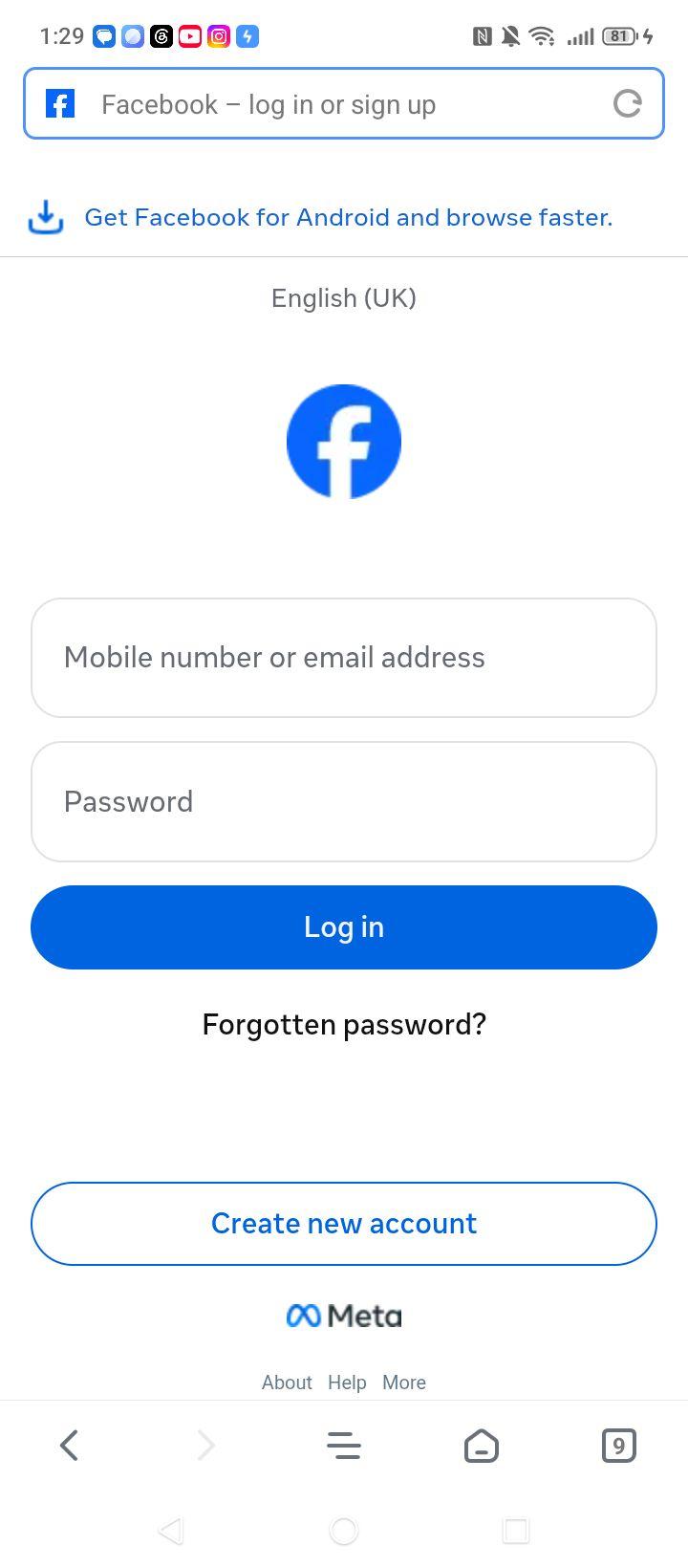Reload the page with the refresh icon
The image size is (688, 1568).
(627, 103)
